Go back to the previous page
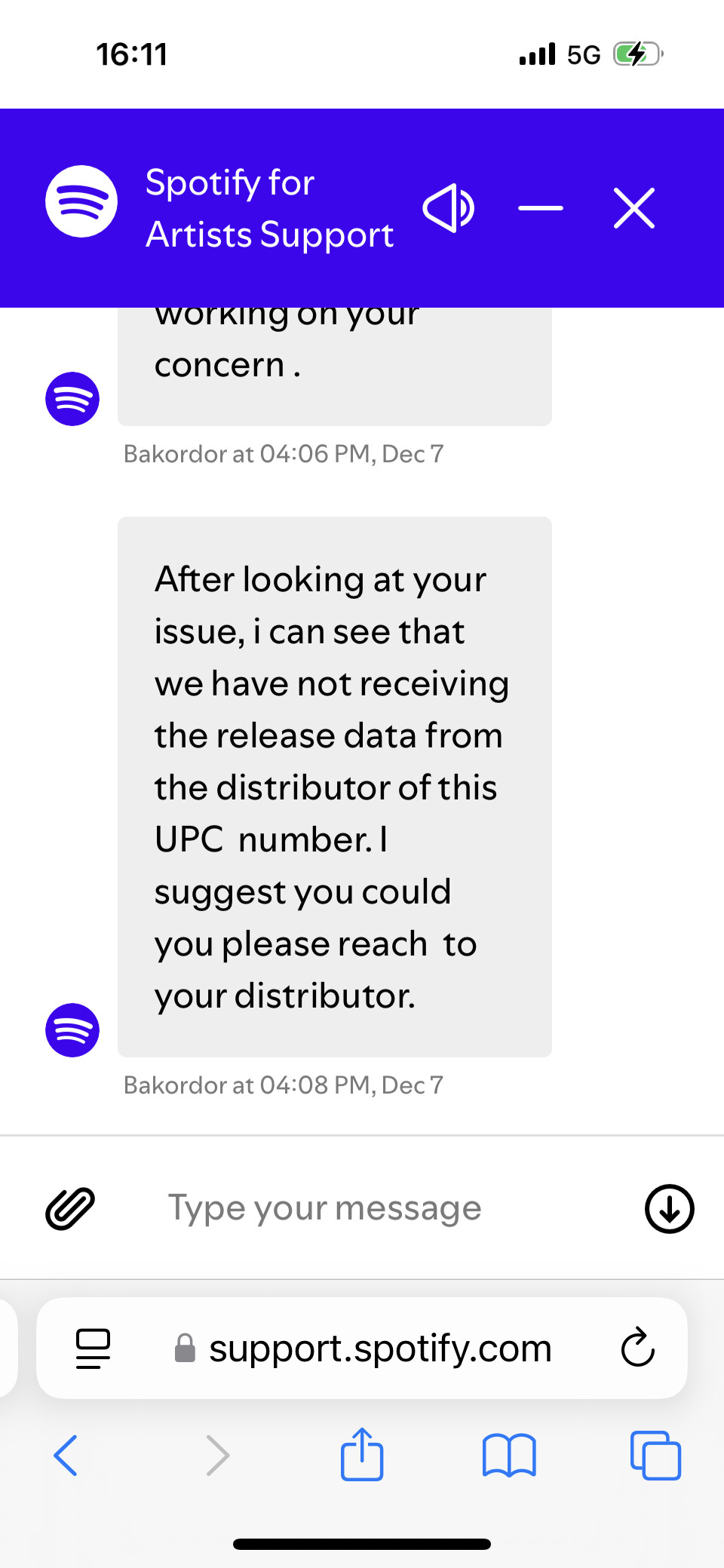This screenshot has height=1568, width=724. click(66, 1455)
